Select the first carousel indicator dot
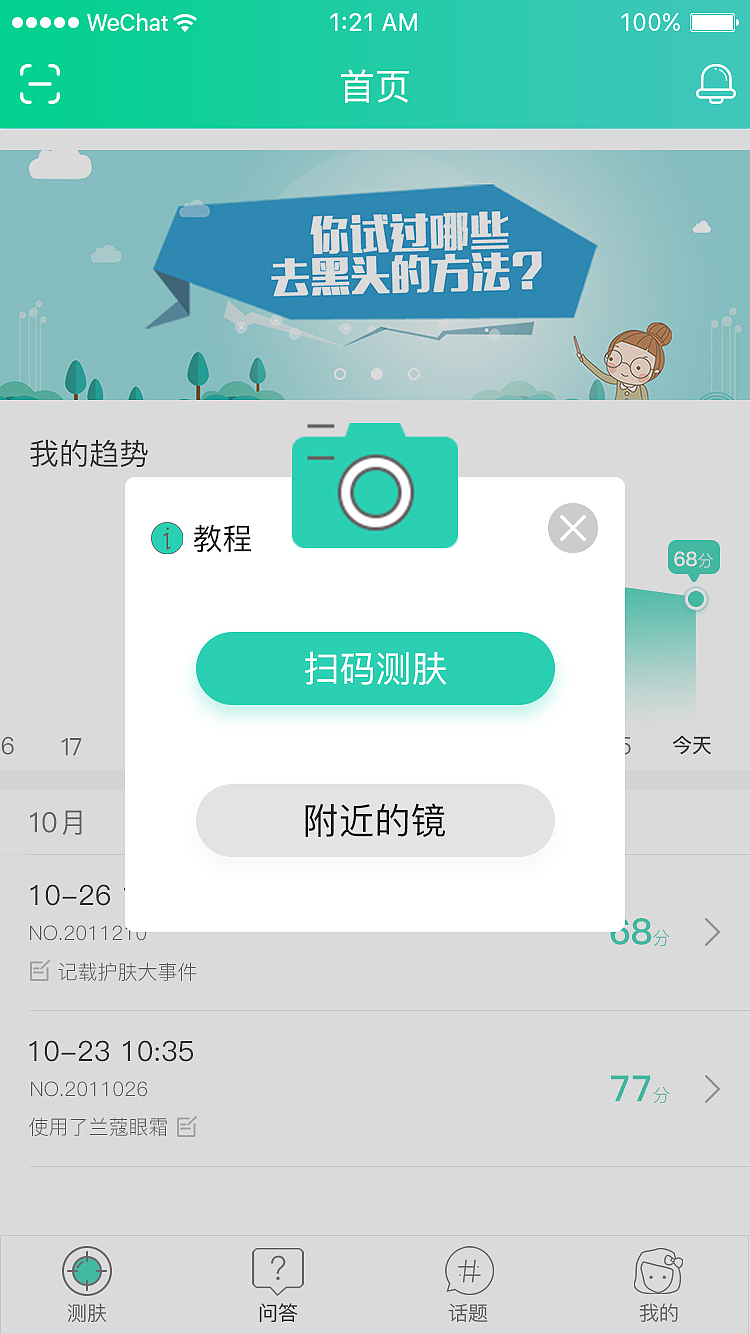The width and height of the screenshot is (750, 1334). pos(340,372)
